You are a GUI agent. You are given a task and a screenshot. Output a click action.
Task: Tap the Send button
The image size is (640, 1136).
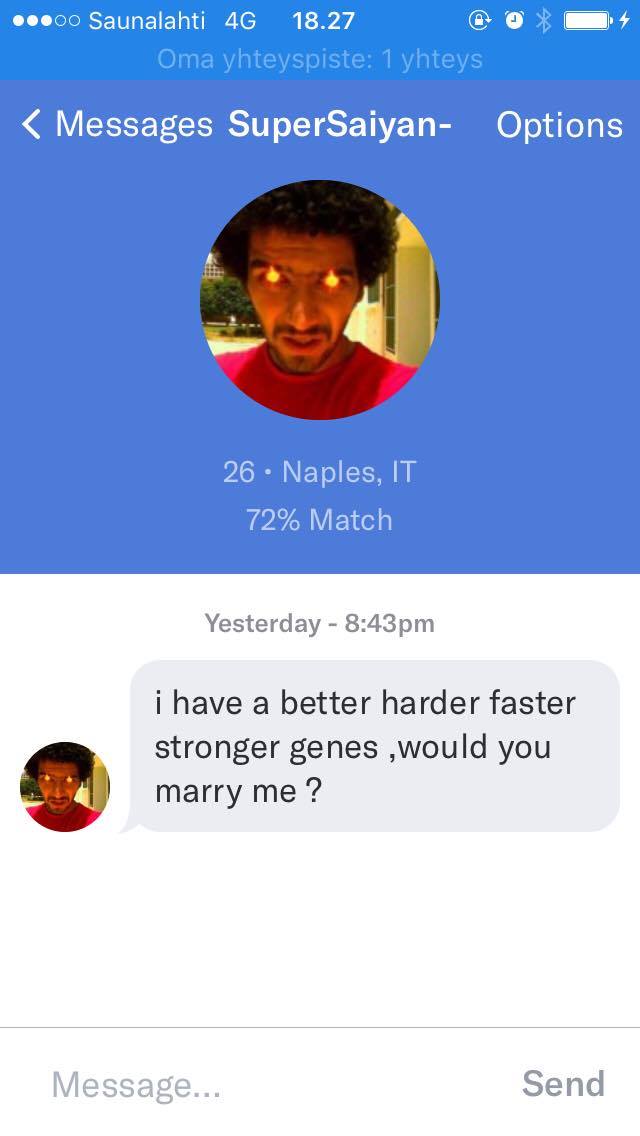click(x=563, y=1084)
